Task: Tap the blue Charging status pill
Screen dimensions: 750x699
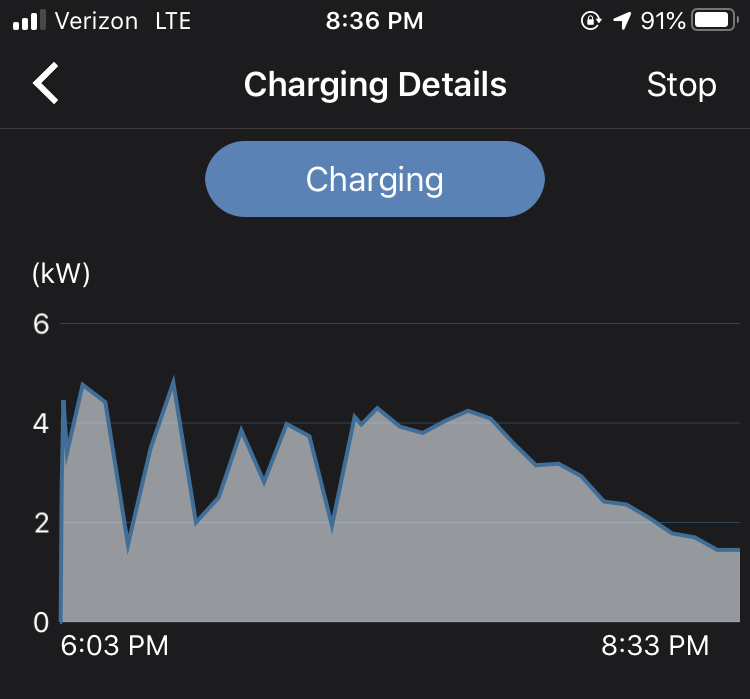Action: click(375, 180)
